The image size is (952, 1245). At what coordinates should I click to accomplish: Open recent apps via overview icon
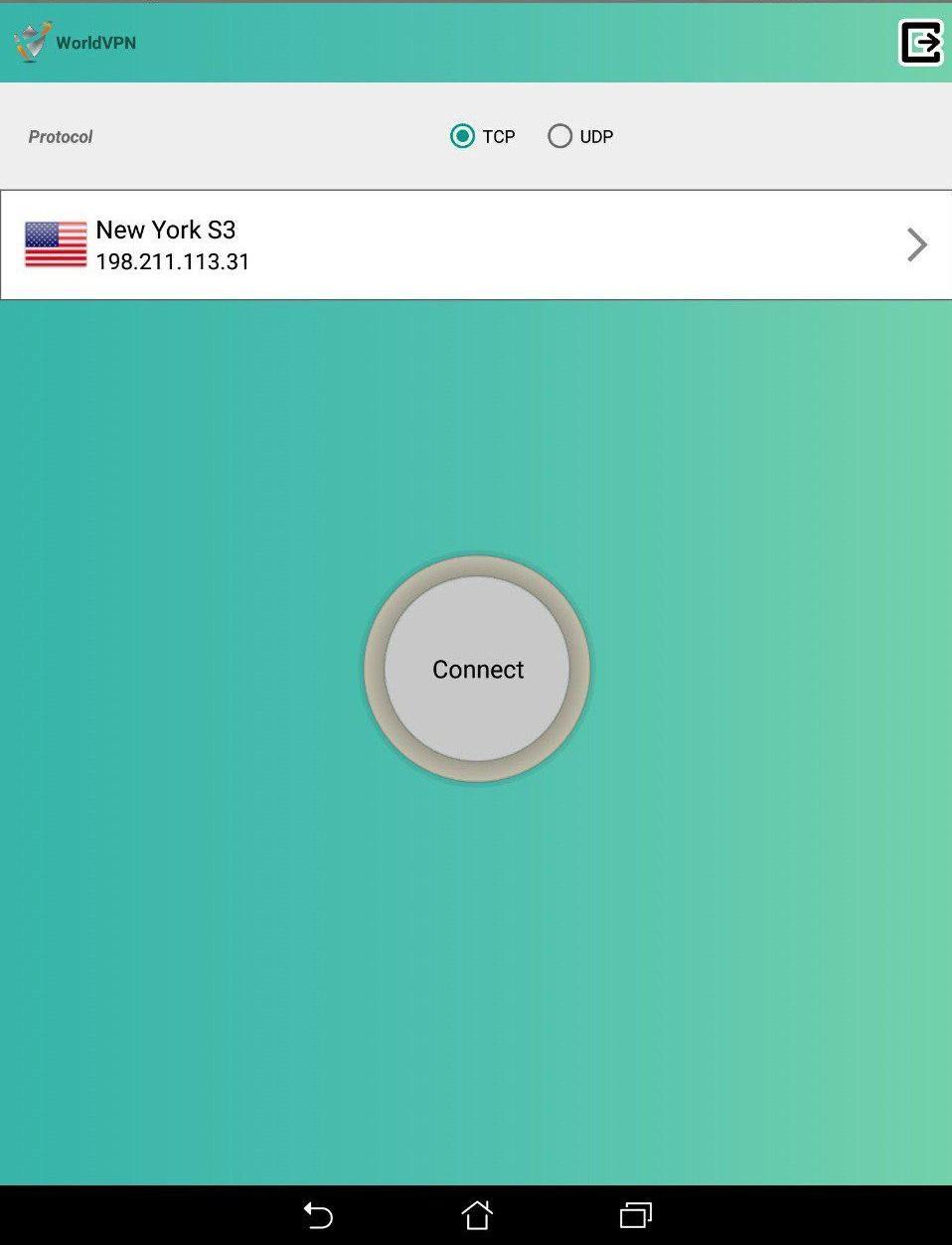pyautogui.click(x=635, y=1214)
